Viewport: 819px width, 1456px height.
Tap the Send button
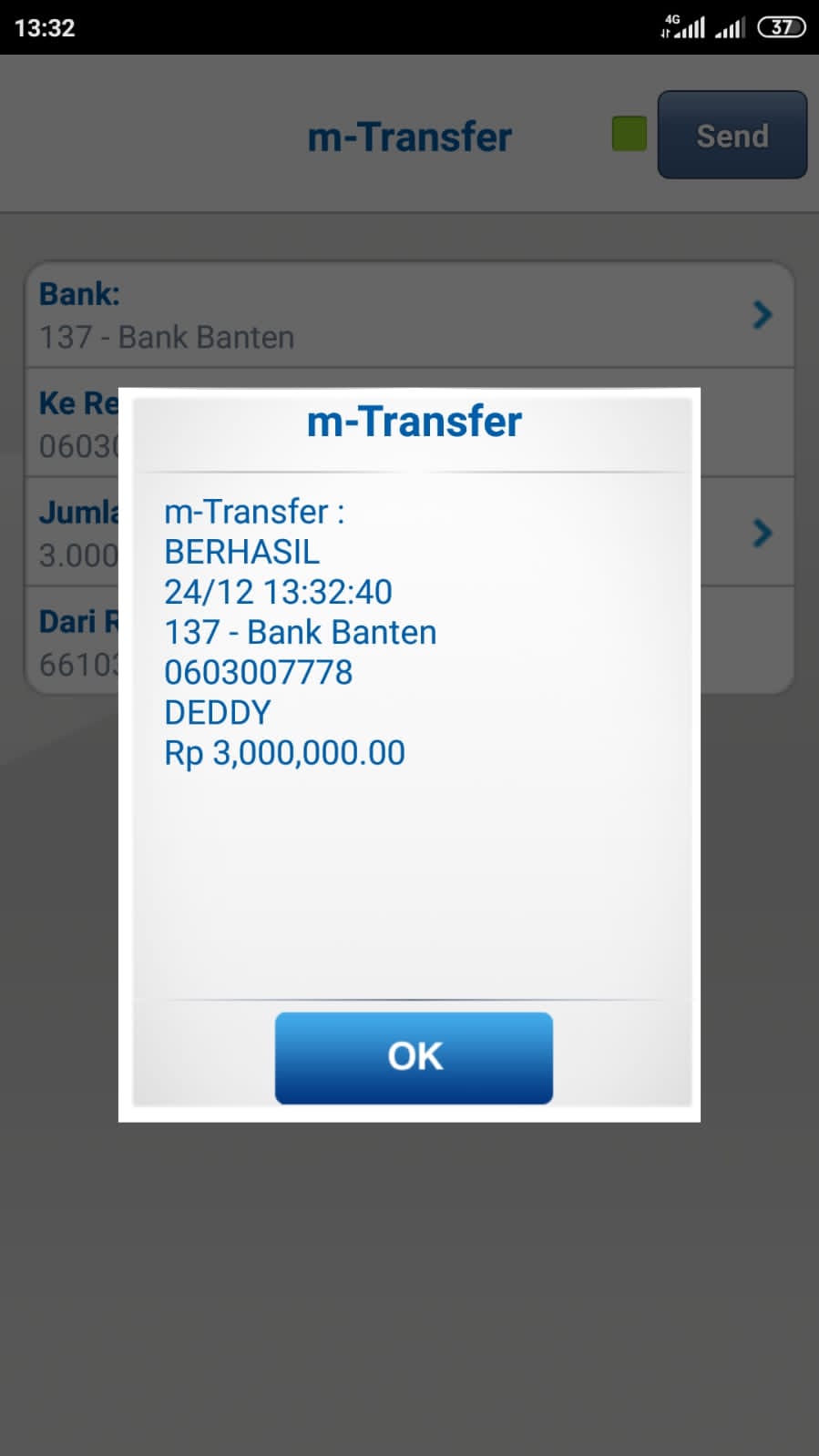coord(732,135)
